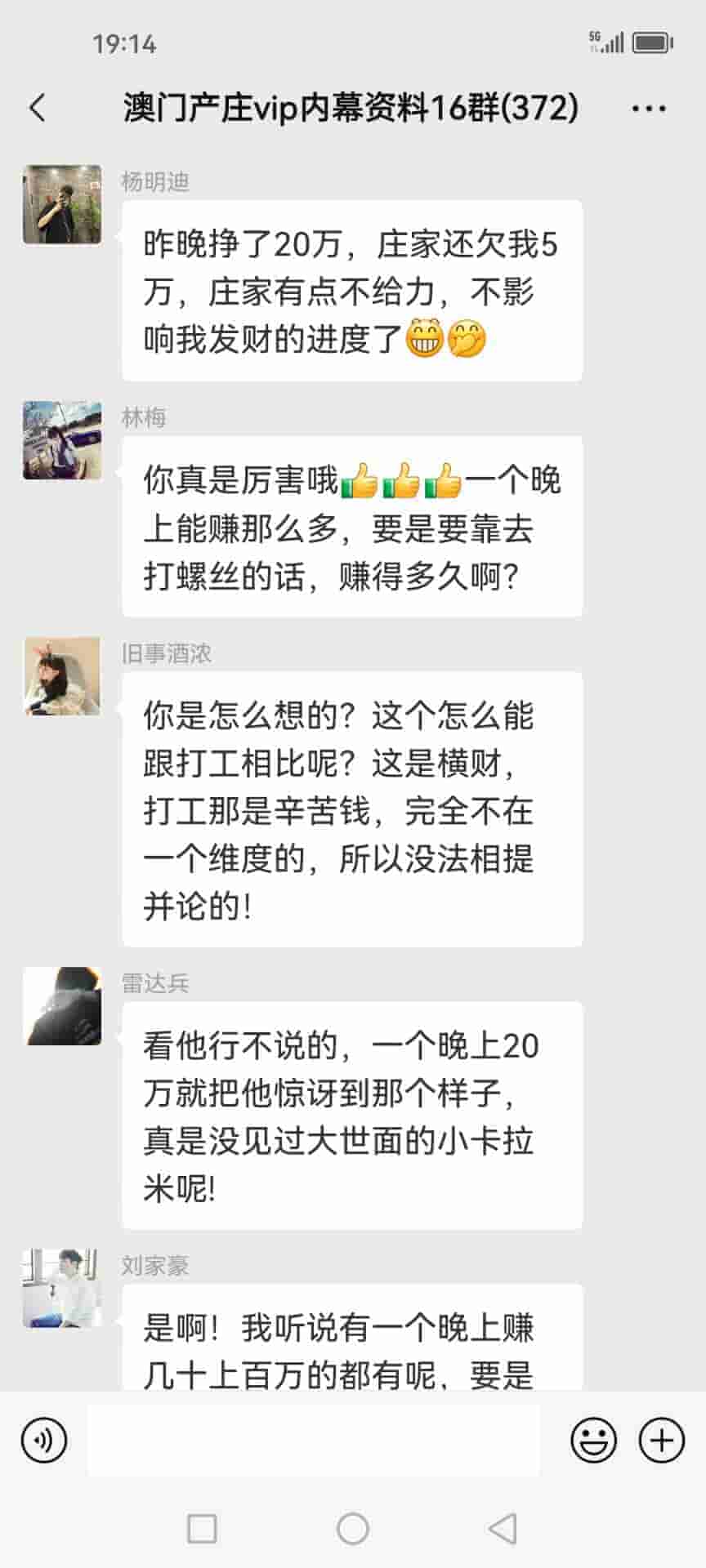Open 林梅's profile avatar
The width and height of the screenshot is (706, 1568).
(x=62, y=440)
